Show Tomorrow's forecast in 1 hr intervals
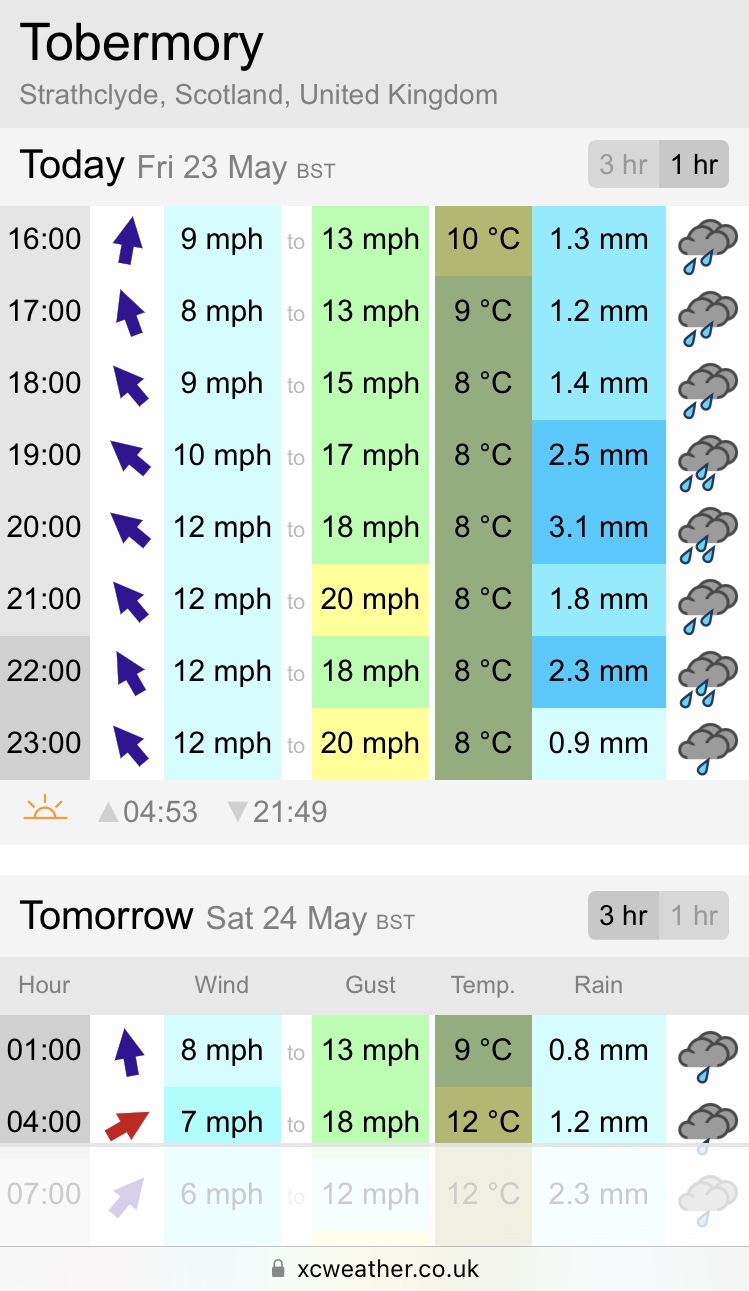 (x=694, y=916)
